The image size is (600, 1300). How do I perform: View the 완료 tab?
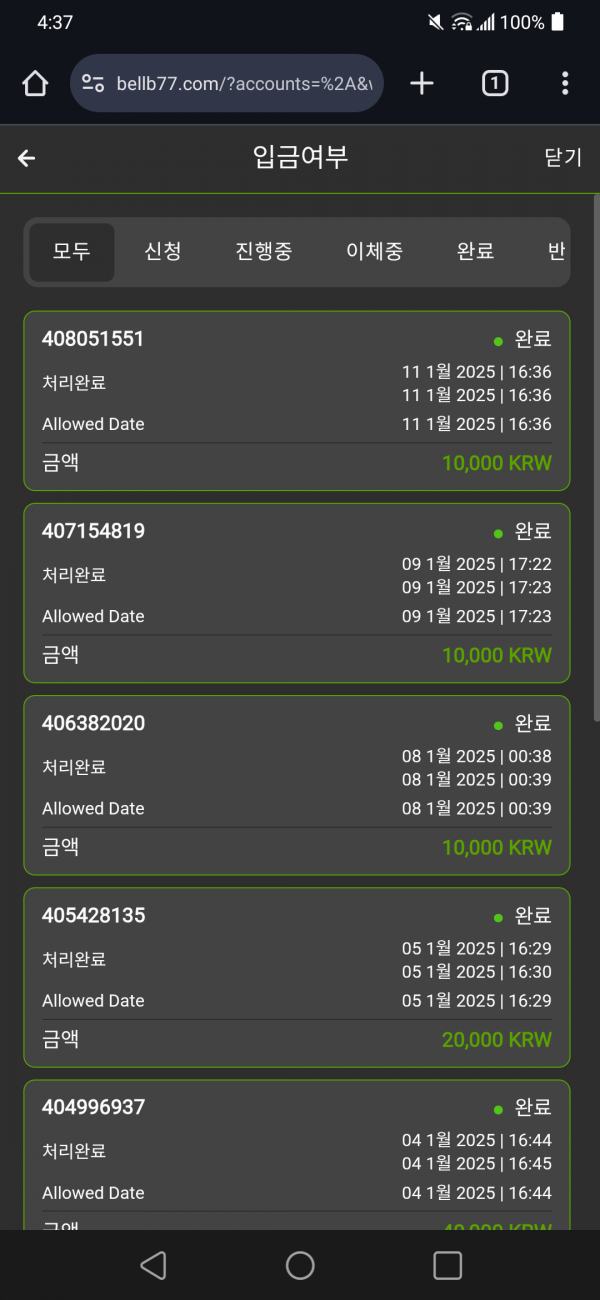coord(476,251)
